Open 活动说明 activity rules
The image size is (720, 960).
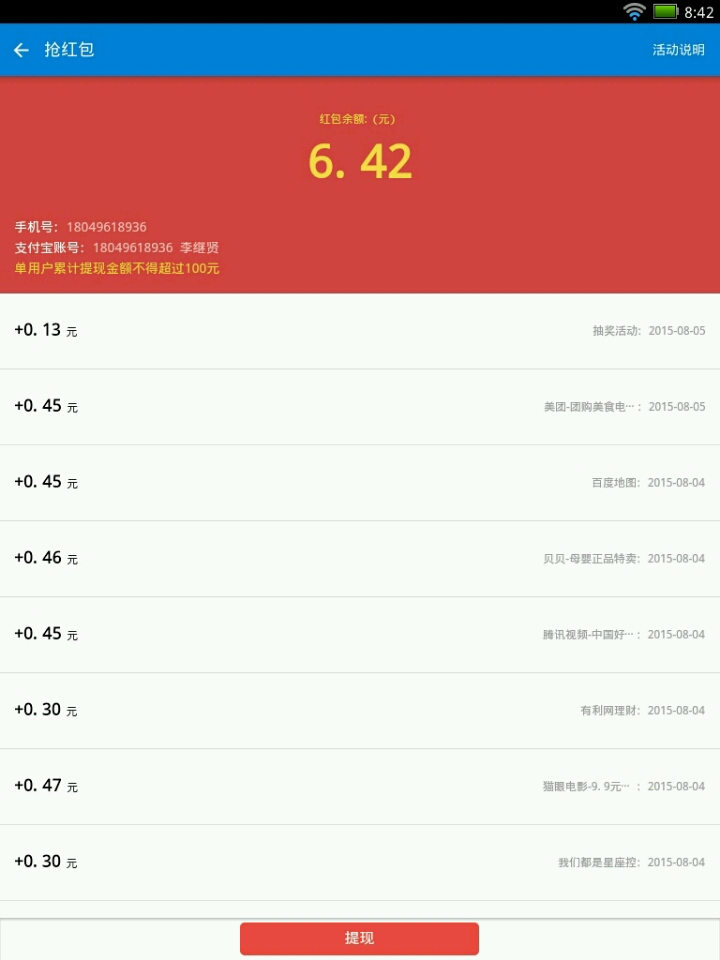click(678, 50)
